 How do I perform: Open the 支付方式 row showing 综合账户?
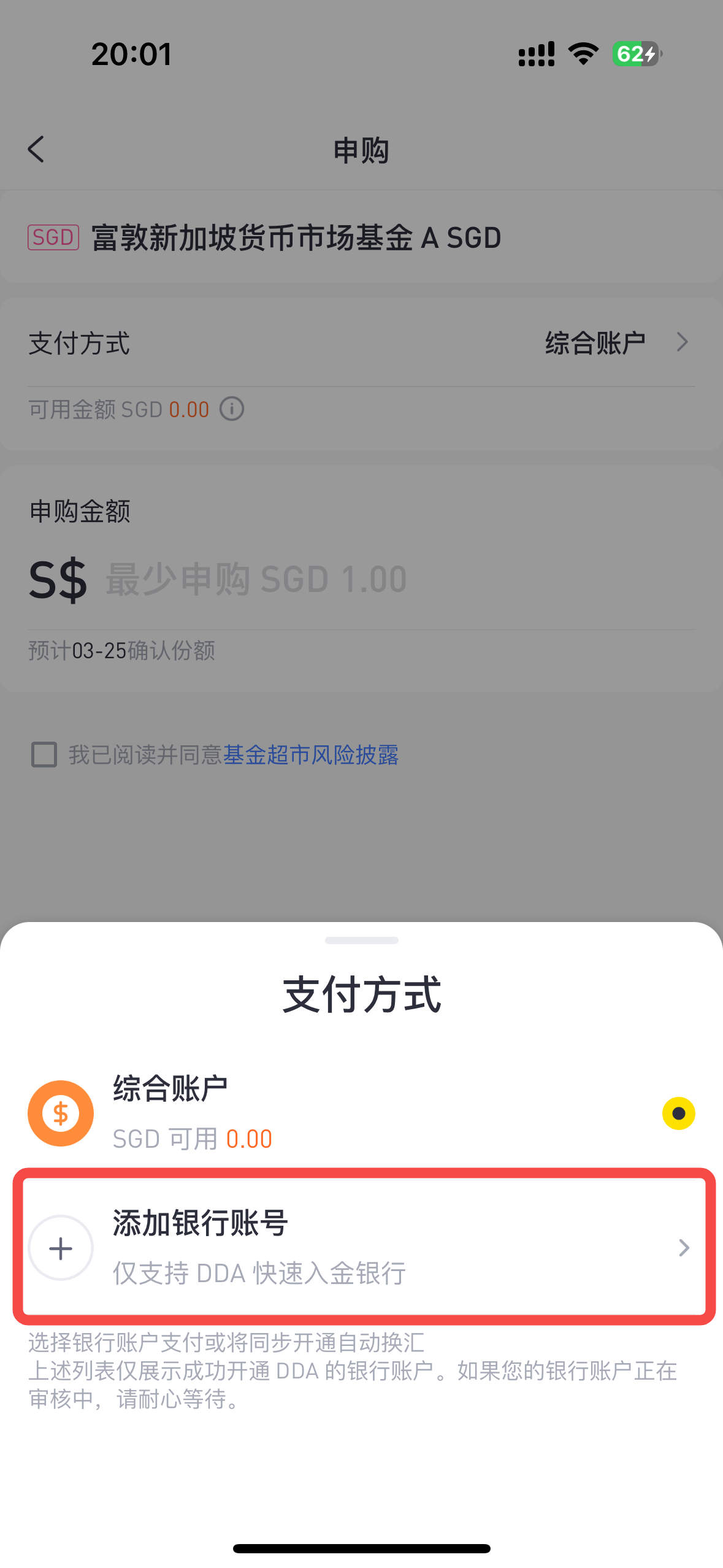point(361,343)
